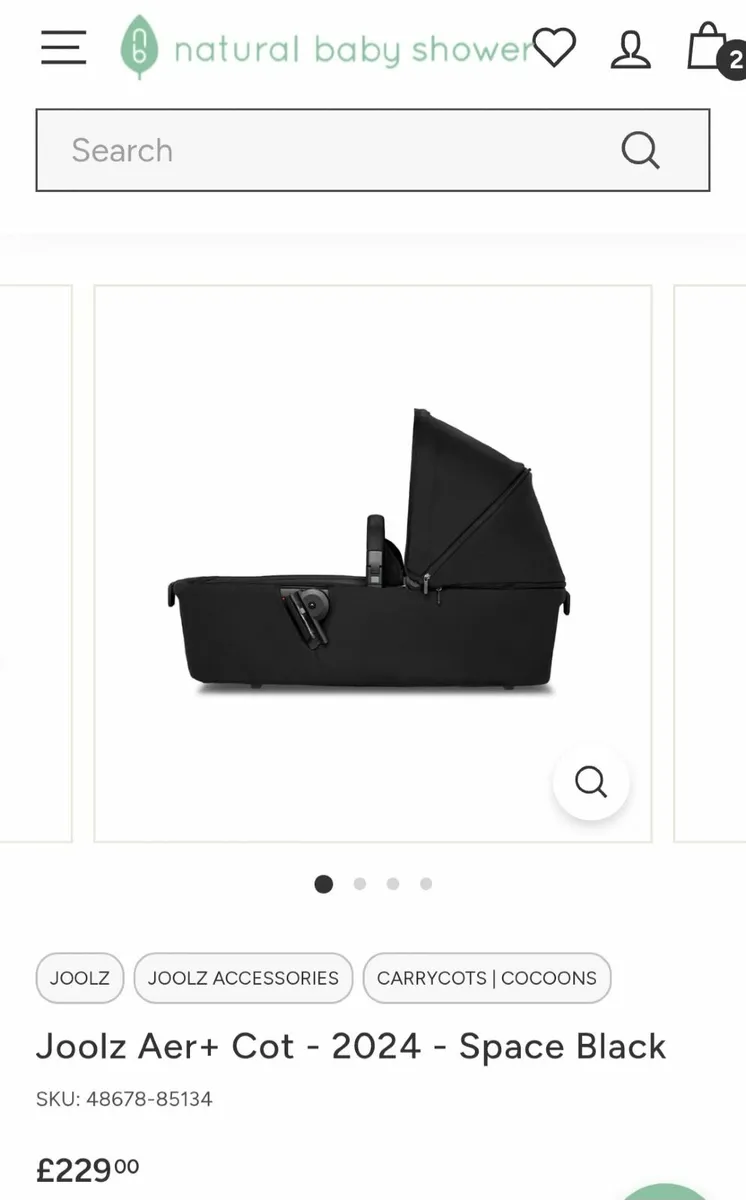746x1200 pixels.
Task: Open the product image zoom magnifier
Action: tap(591, 782)
